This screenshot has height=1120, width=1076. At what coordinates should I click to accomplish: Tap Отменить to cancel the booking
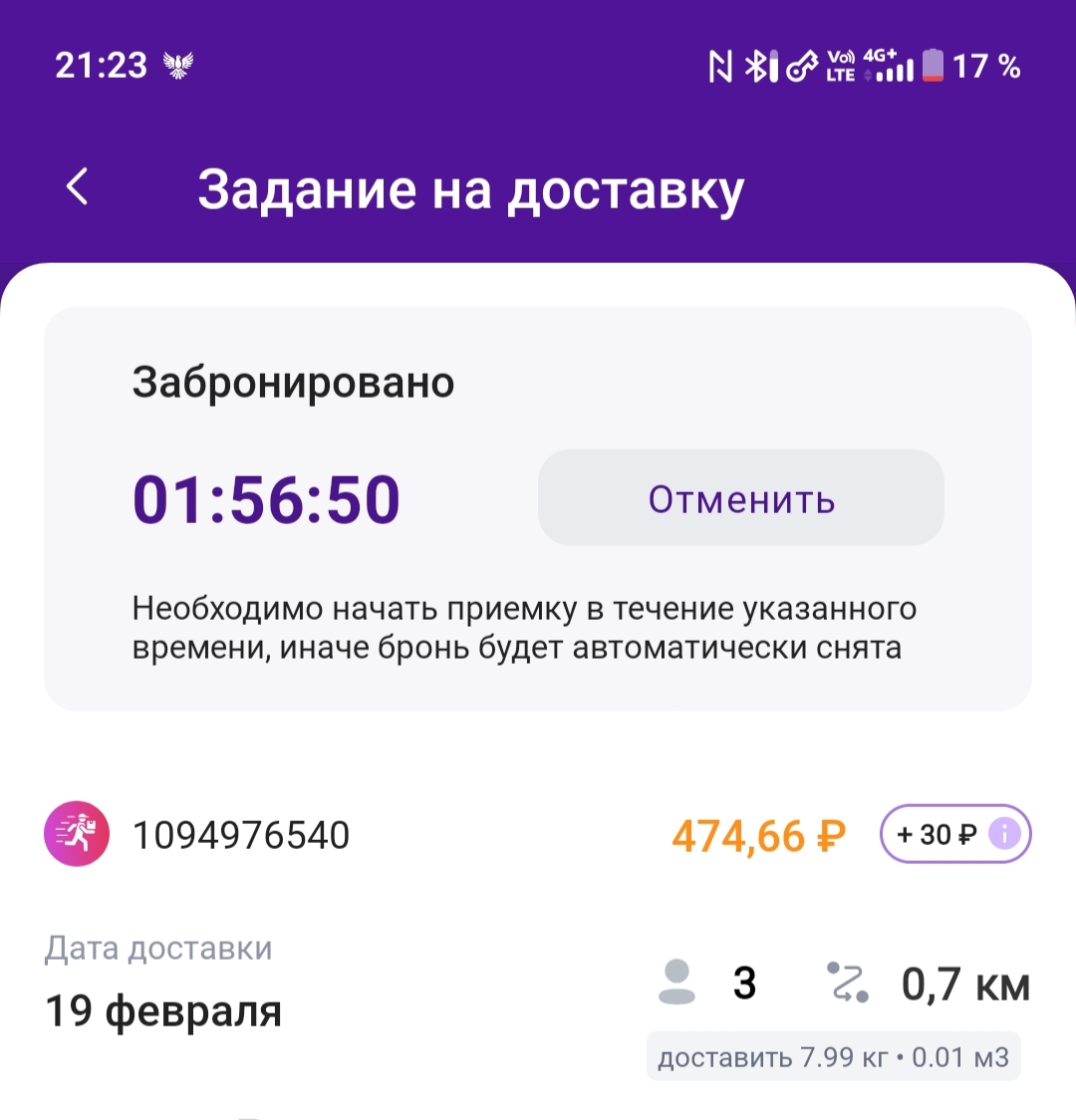click(740, 498)
